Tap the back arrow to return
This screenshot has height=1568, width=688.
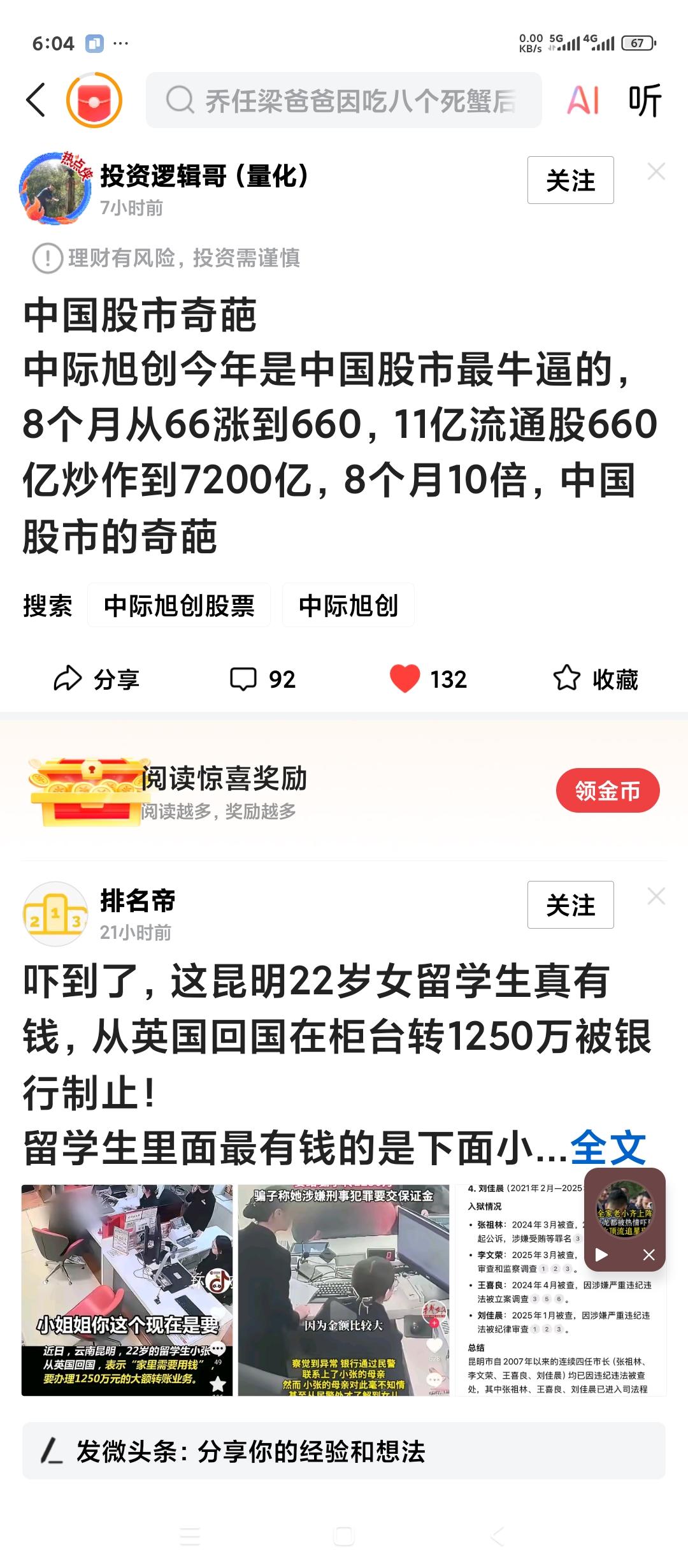[x=36, y=100]
